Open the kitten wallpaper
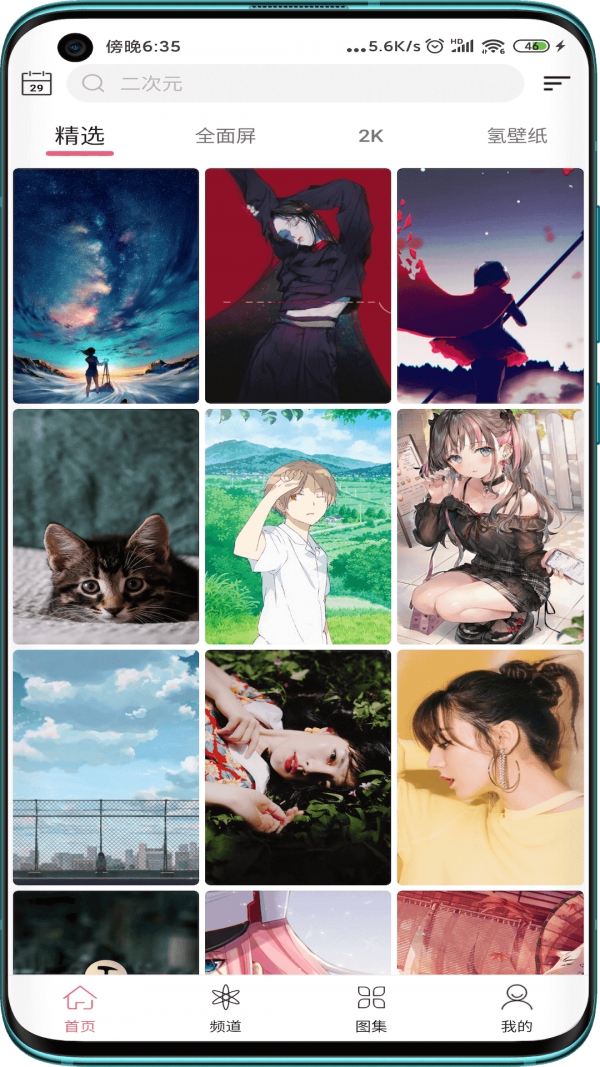600x1067 pixels. [106, 526]
